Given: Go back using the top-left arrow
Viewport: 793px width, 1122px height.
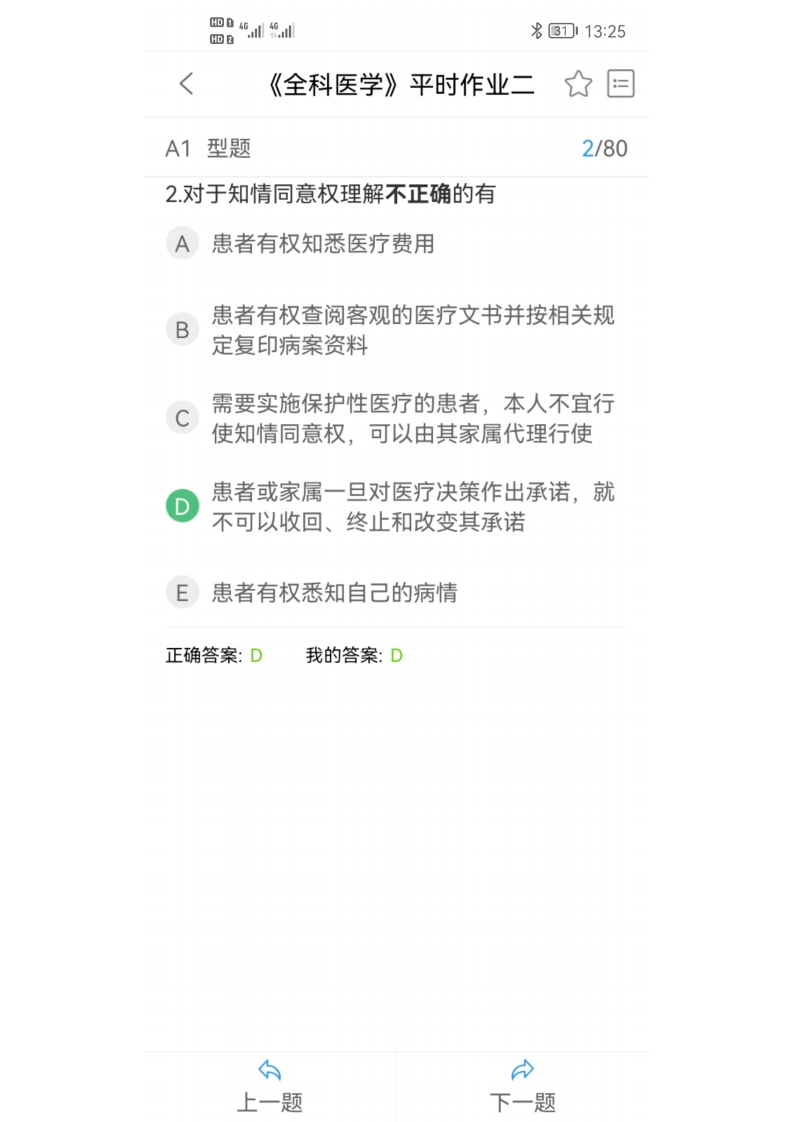Looking at the screenshot, I should coord(186,84).
